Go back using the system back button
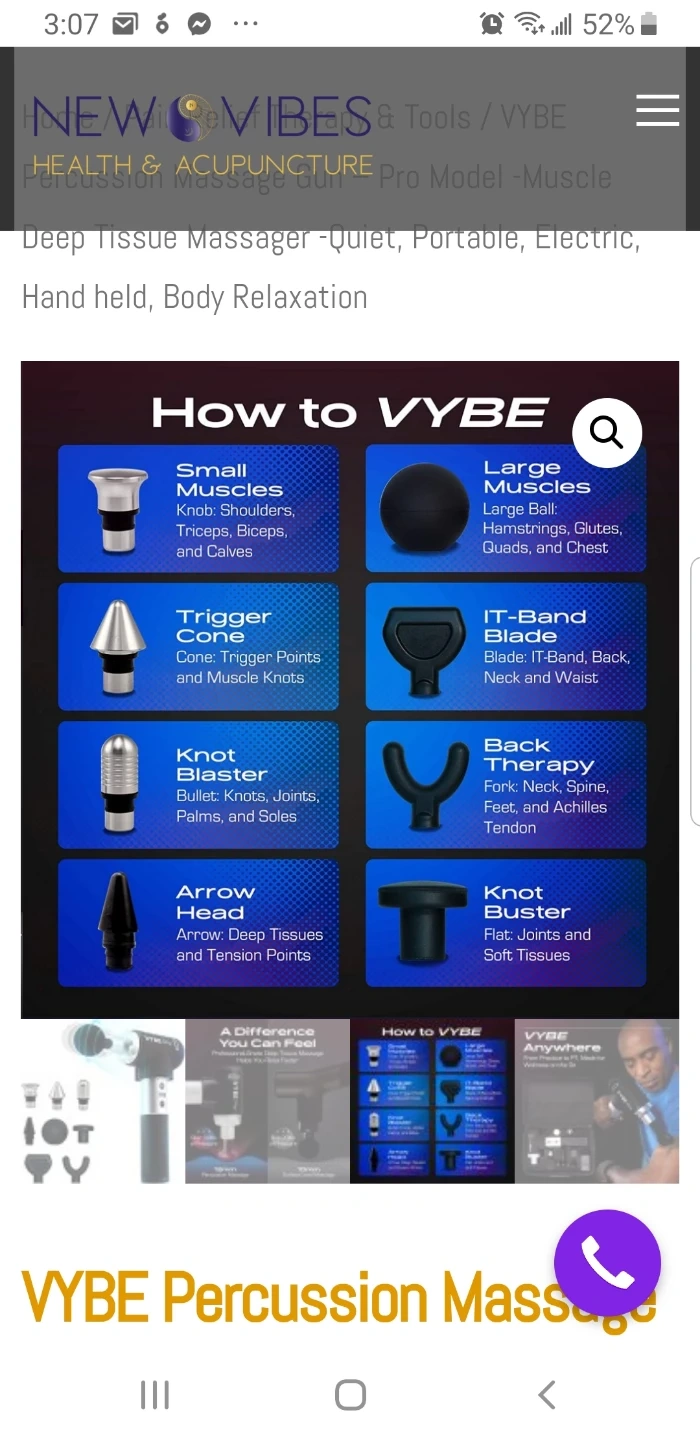This screenshot has width=700, height=1439. click(x=546, y=1394)
